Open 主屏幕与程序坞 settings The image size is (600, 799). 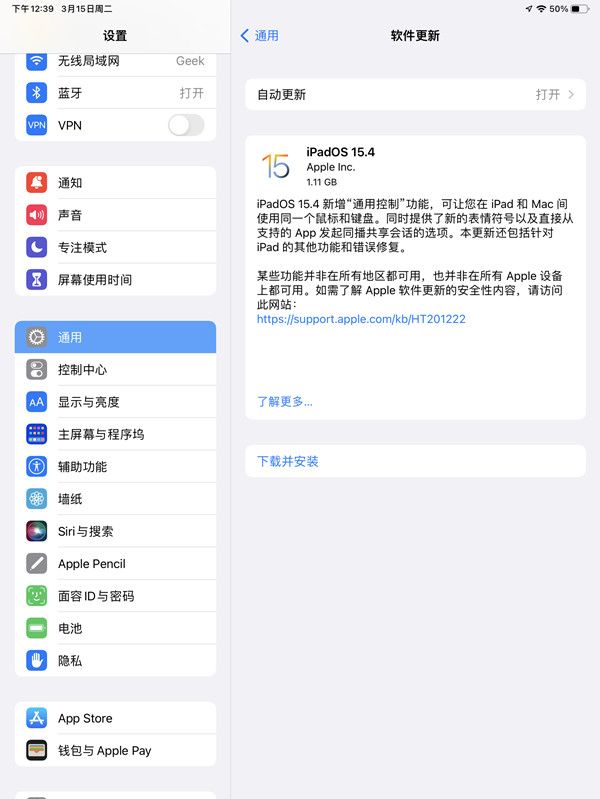pos(115,434)
